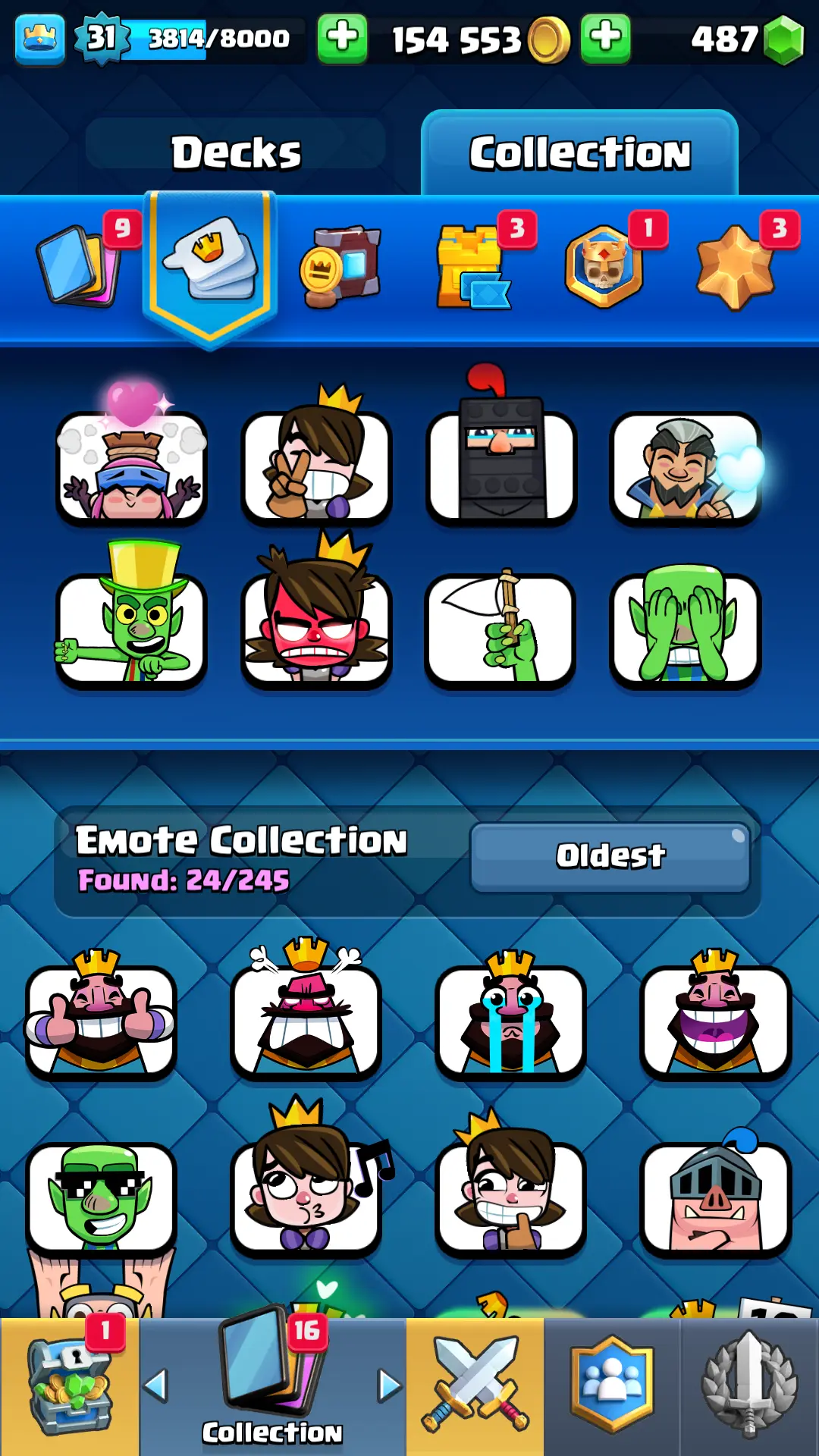Change emote sorting from Oldest

pos(610,856)
